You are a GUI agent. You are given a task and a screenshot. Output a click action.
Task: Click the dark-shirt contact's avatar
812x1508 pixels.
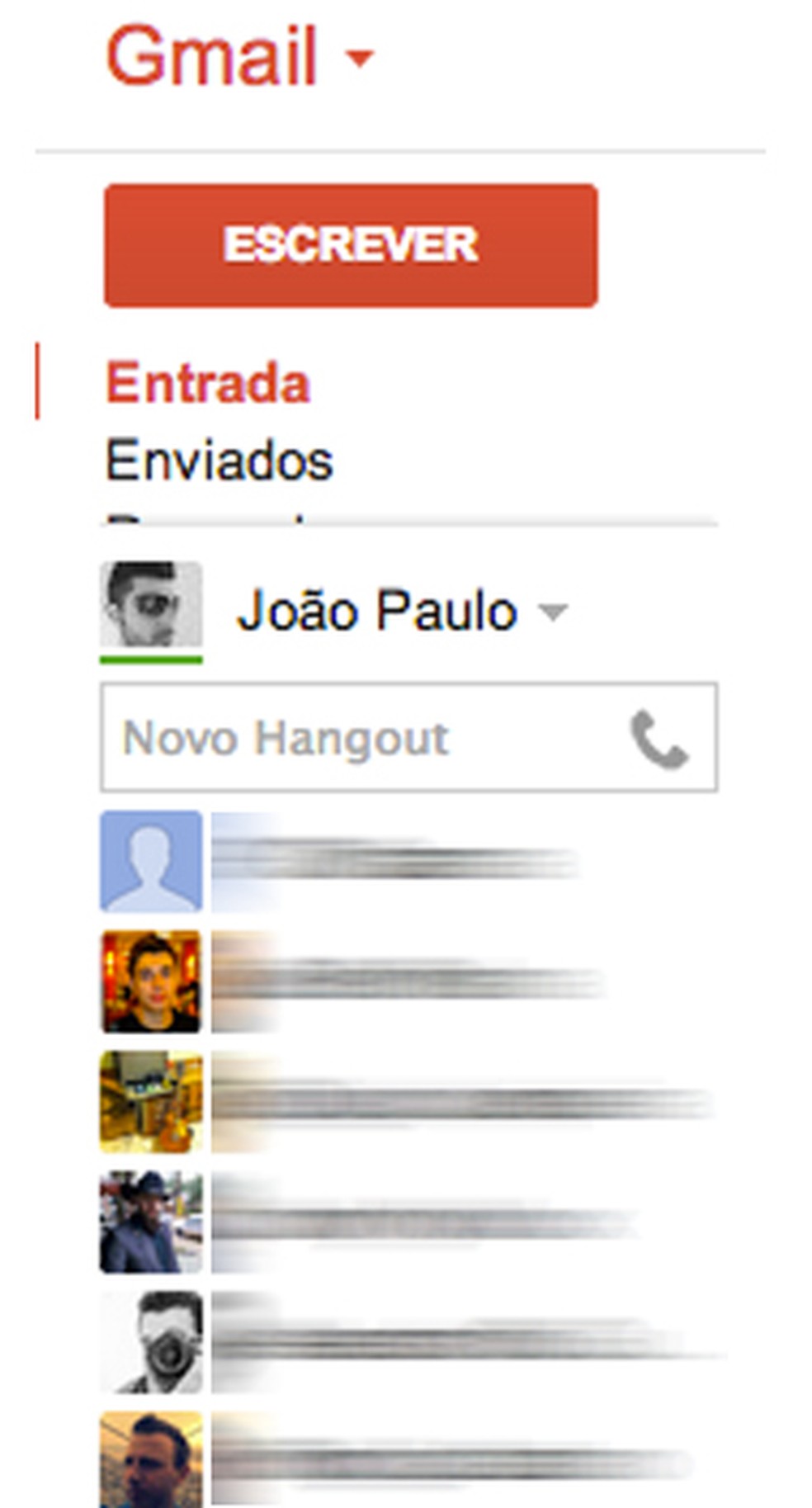(151, 982)
